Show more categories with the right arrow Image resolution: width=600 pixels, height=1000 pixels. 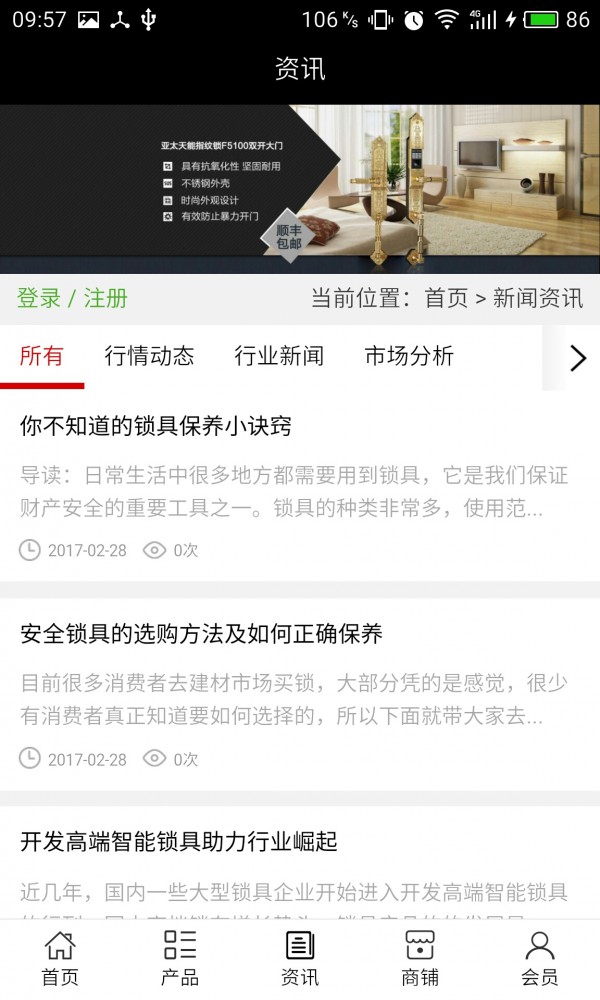click(x=577, y=358)
